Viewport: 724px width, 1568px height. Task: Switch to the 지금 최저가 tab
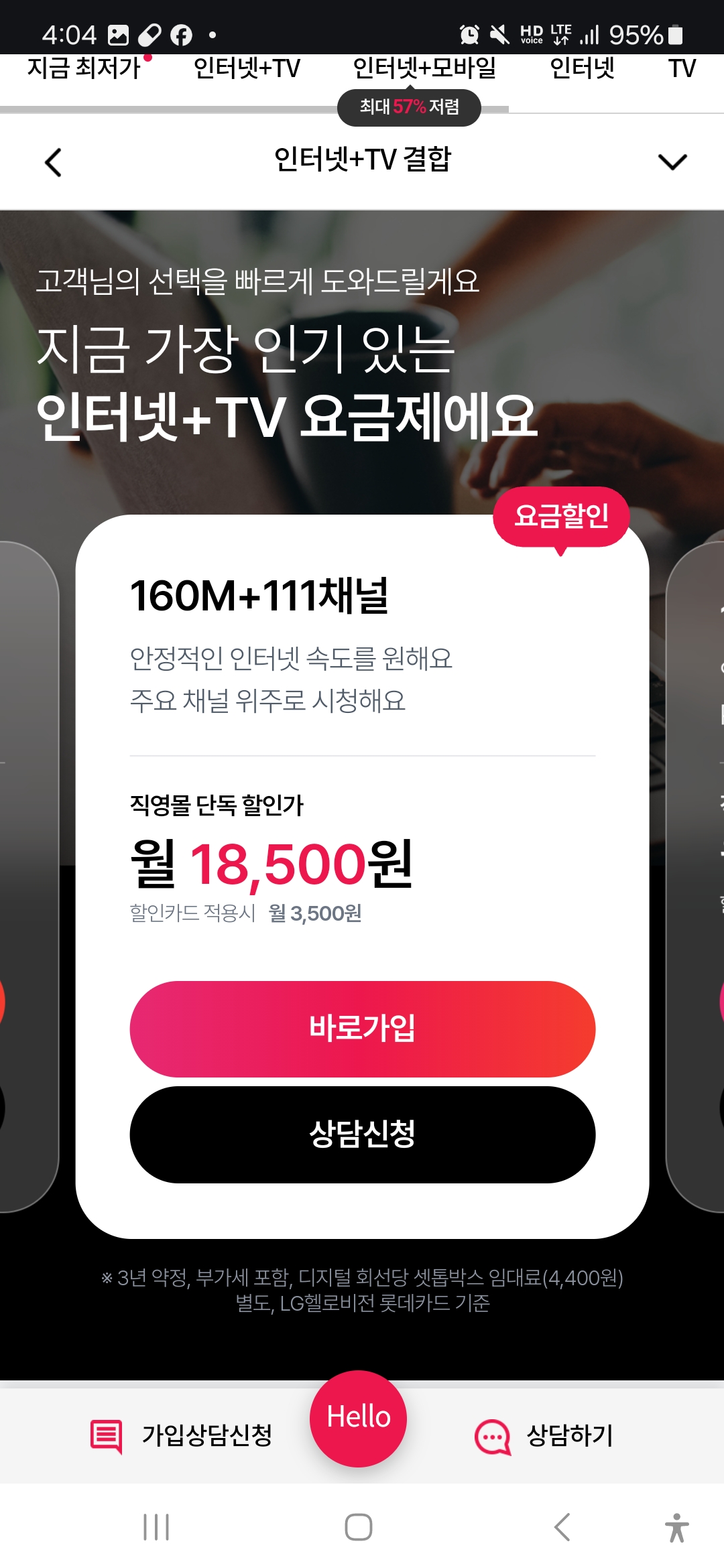(84, 68)
